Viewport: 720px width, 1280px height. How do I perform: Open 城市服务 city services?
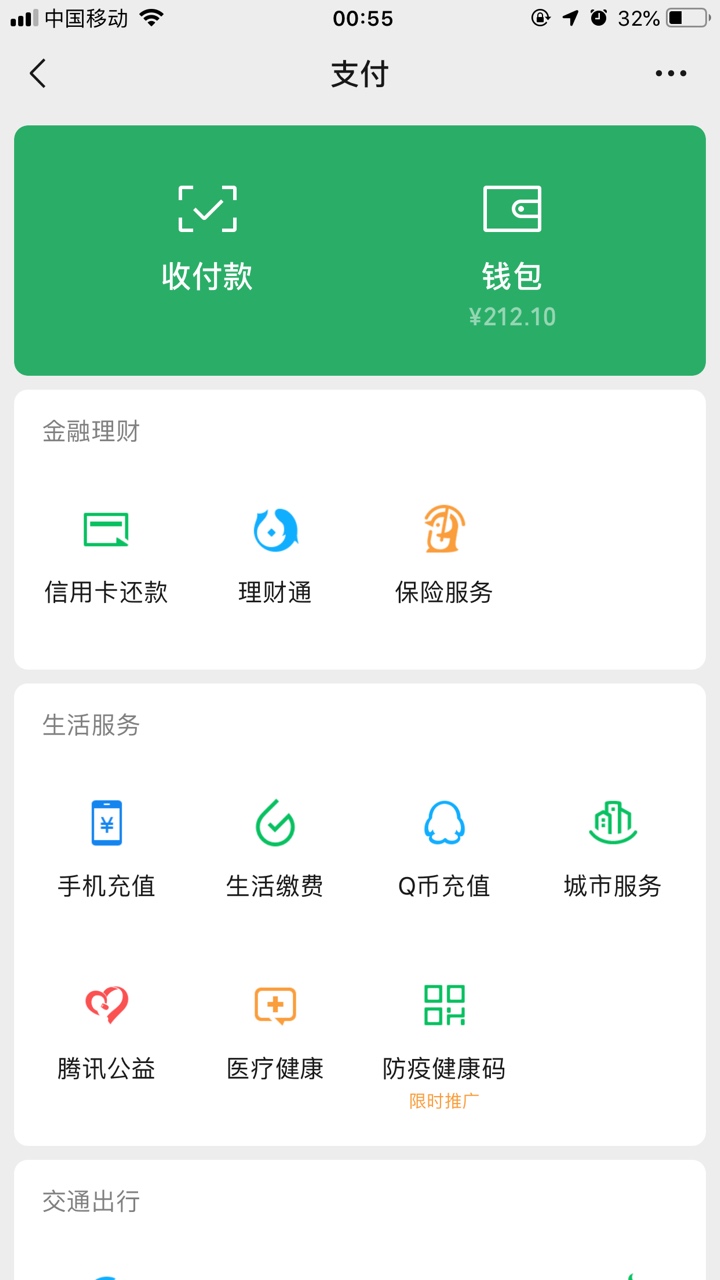point(613,850)
